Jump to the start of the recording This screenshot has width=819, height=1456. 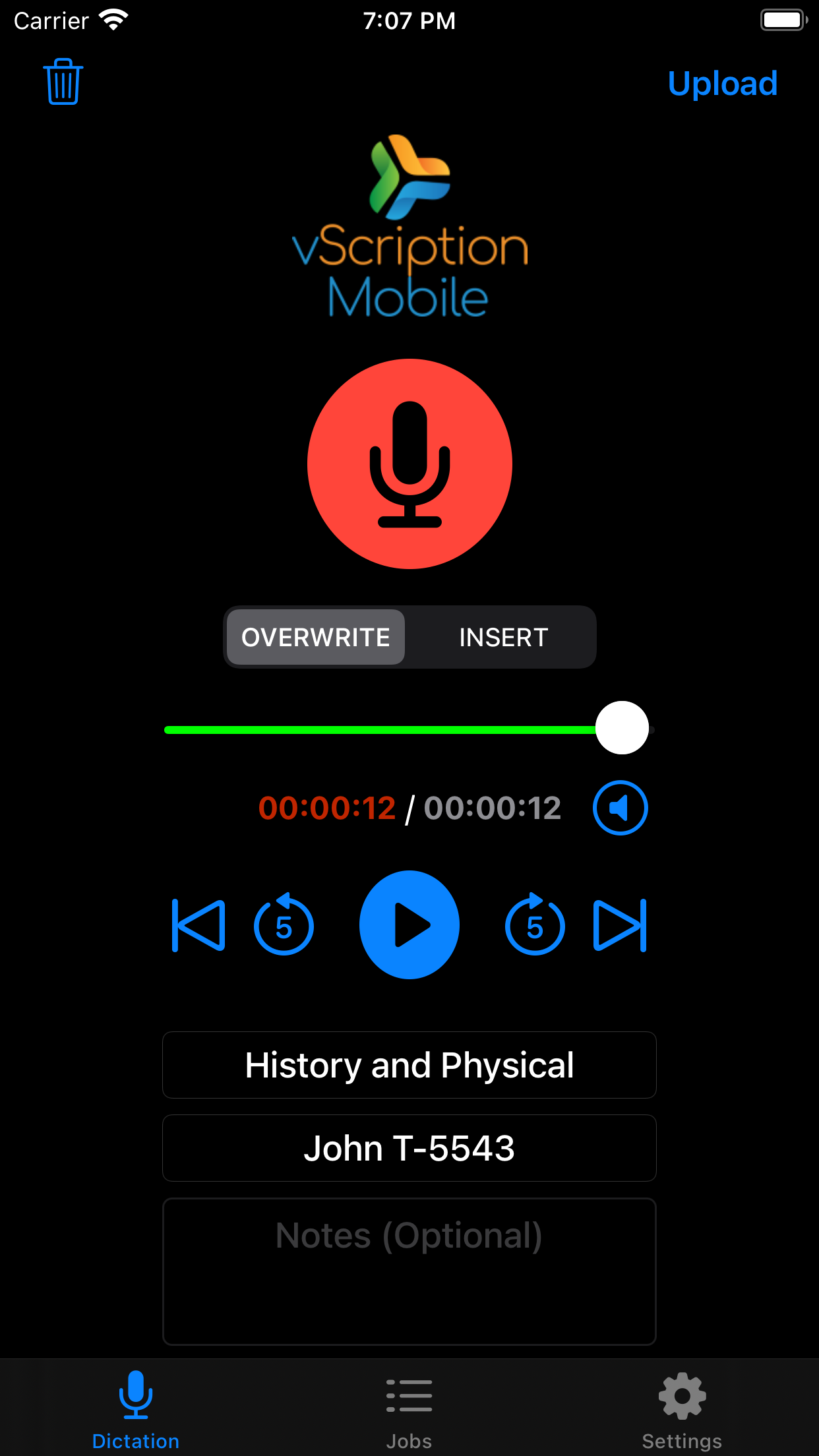click(x=198, y=925)
